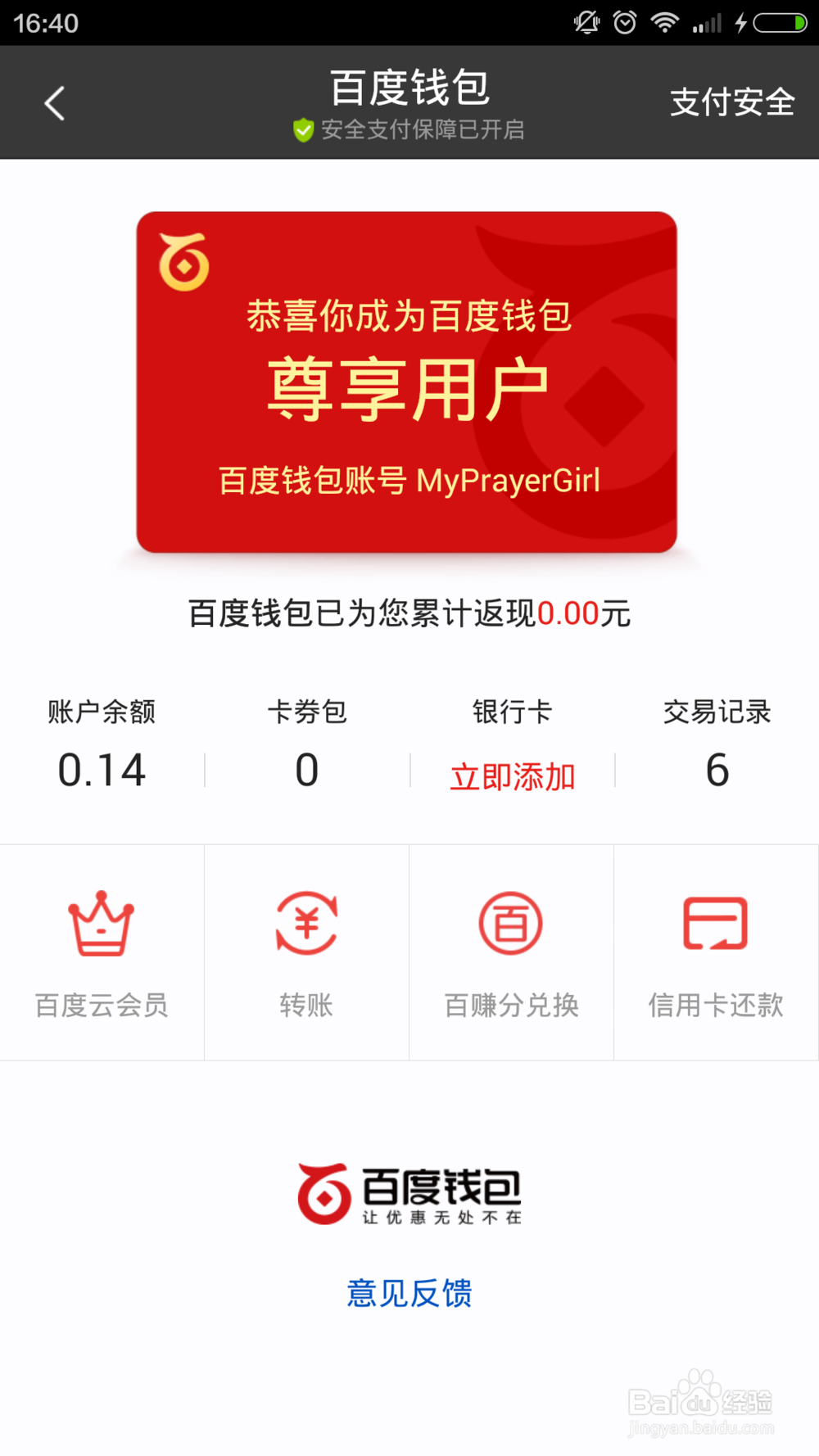The image size is (819, 1456).
Task: Open 信用卡还款 credit card repayment
Action: click(x=716, y=952)
